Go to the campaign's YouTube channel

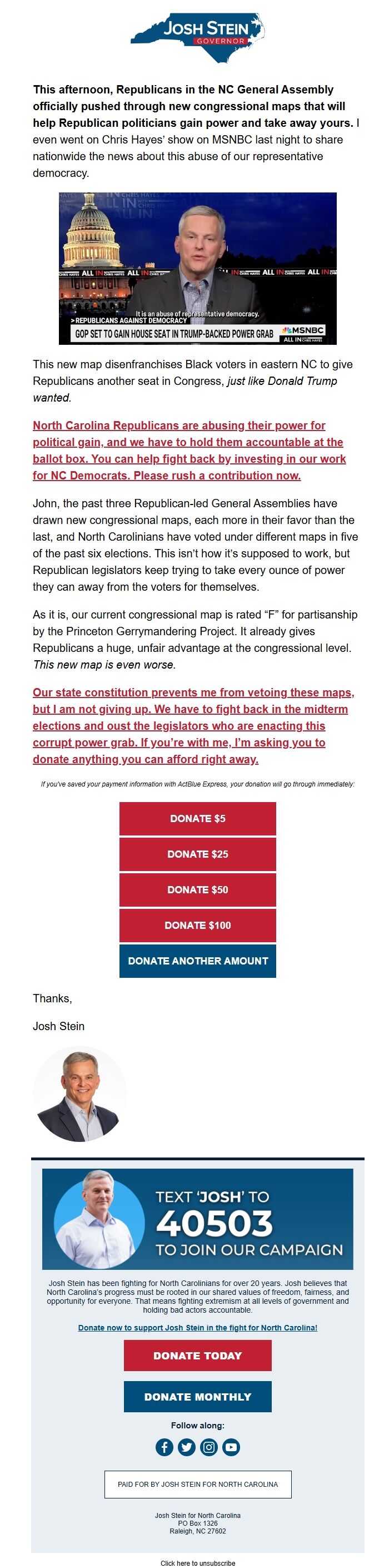click(x=231, y=1447)
